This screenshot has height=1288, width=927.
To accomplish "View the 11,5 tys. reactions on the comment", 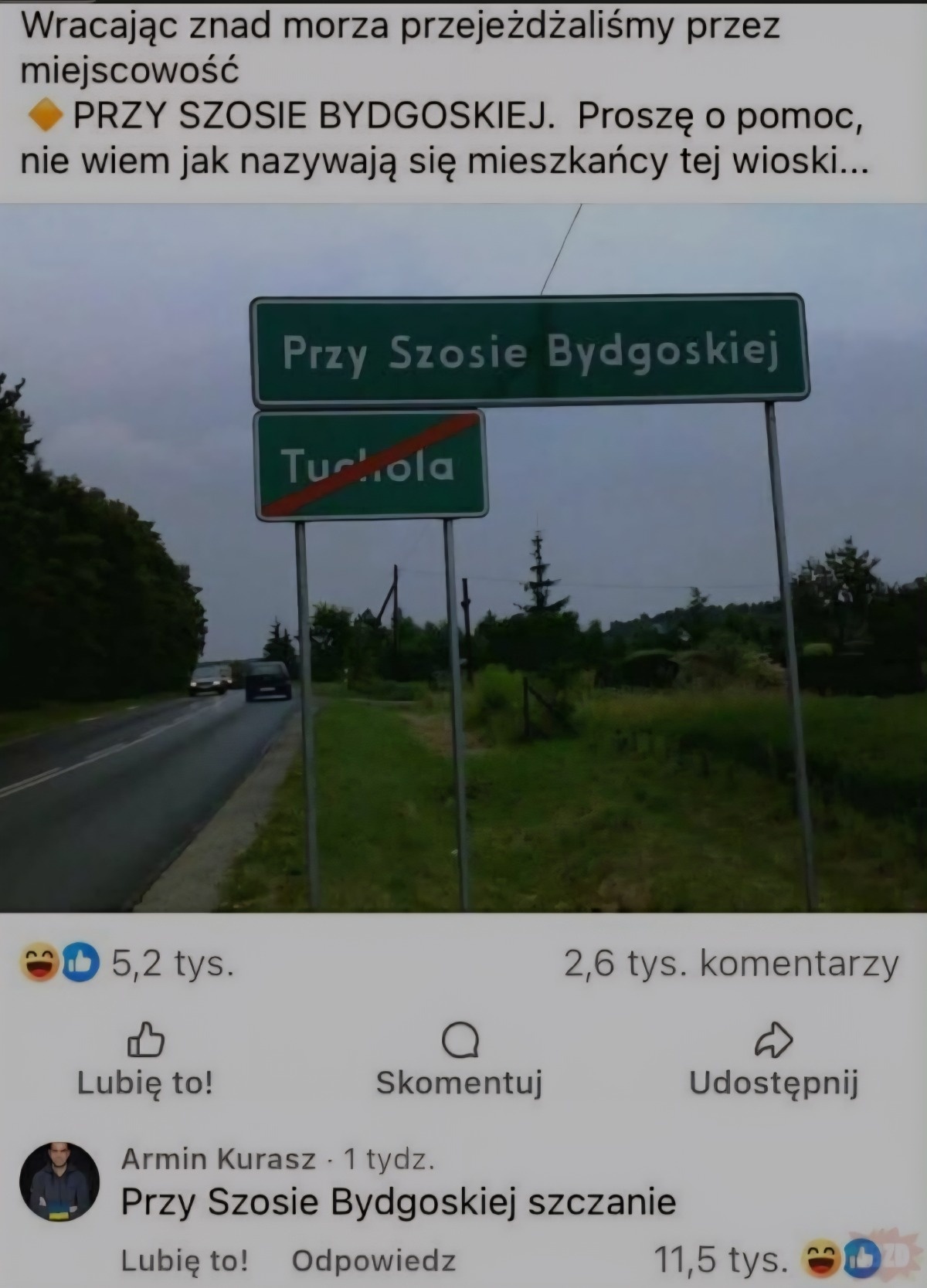I will [x=765, y=1259].
